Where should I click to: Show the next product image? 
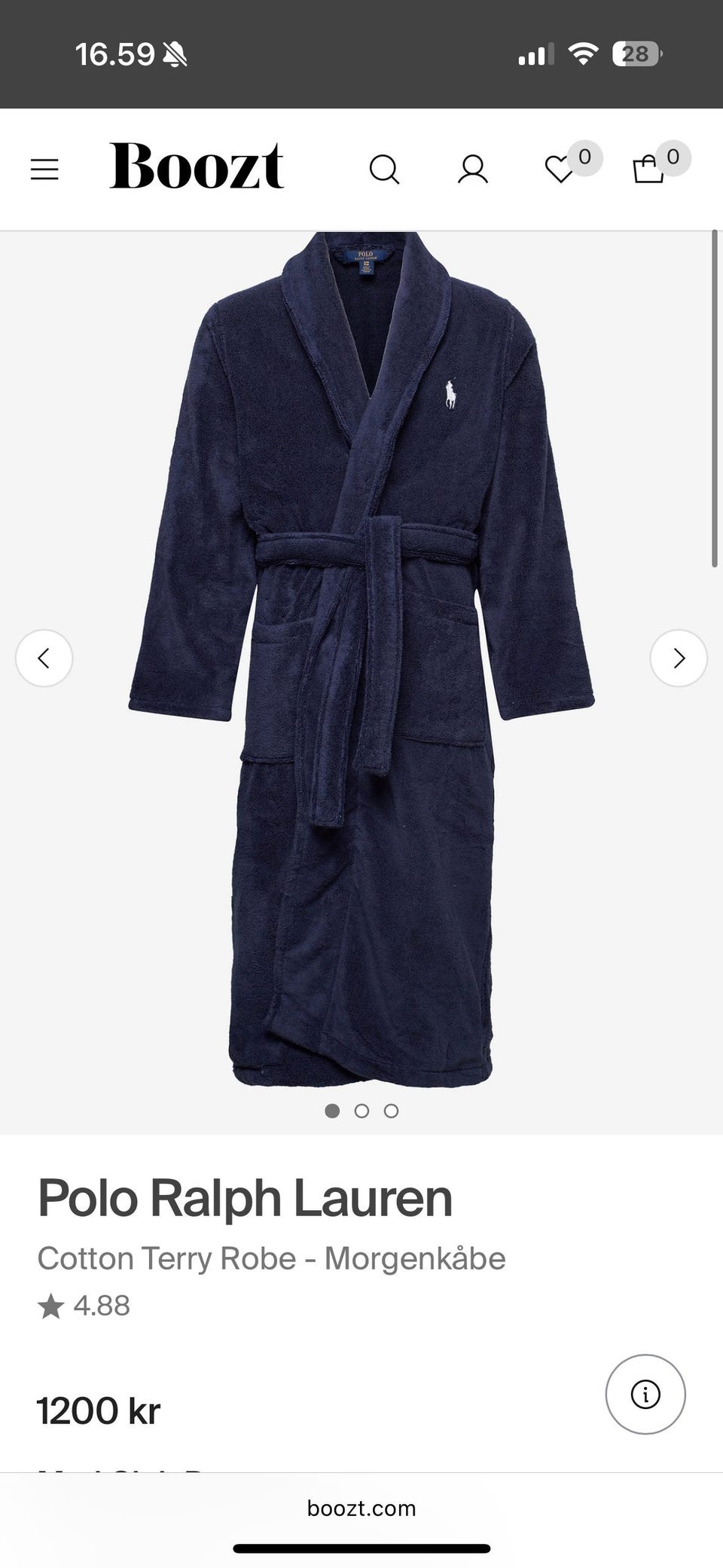[679, 658]
